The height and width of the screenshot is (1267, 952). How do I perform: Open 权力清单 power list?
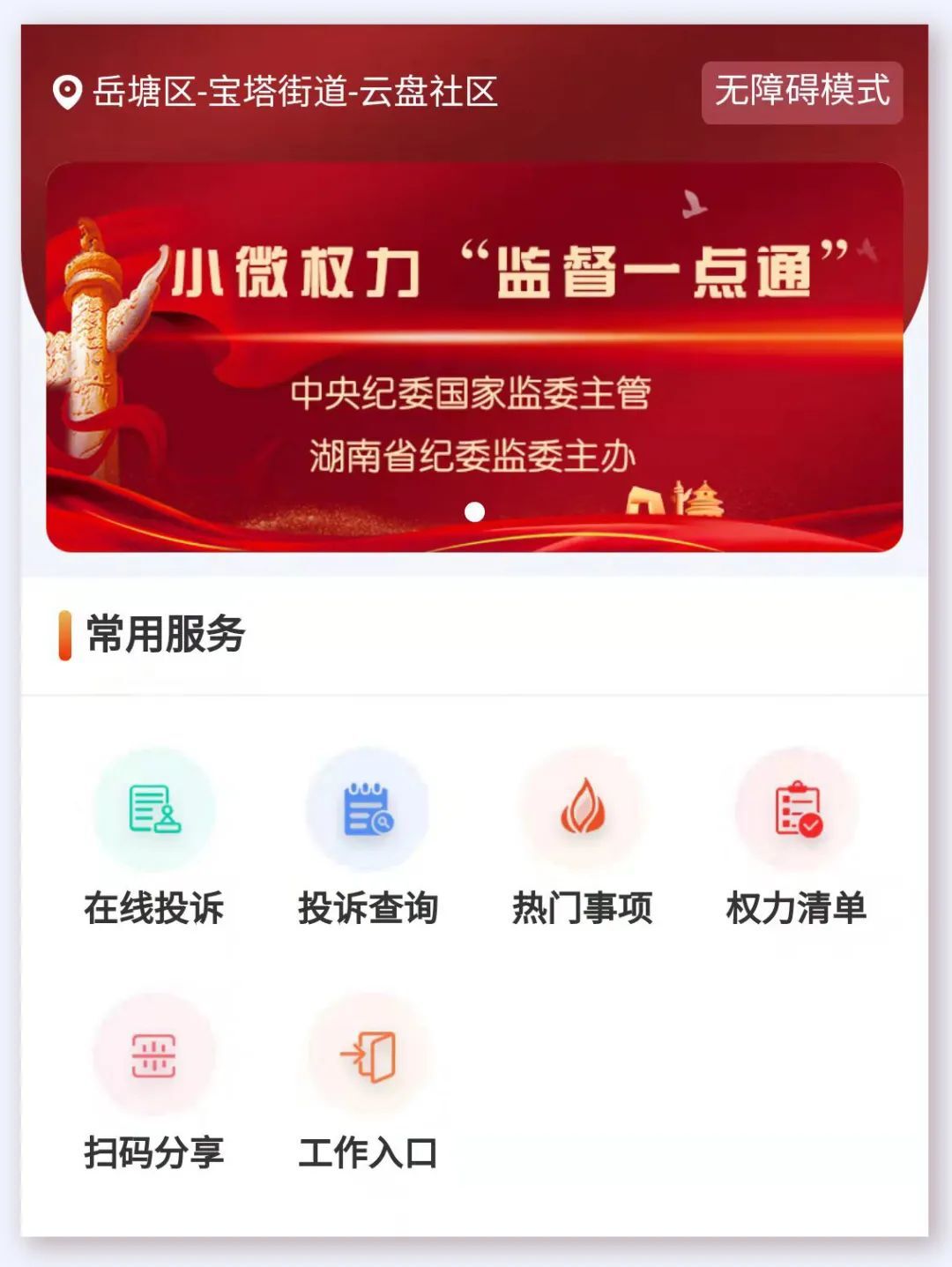[x=796, y=838]
